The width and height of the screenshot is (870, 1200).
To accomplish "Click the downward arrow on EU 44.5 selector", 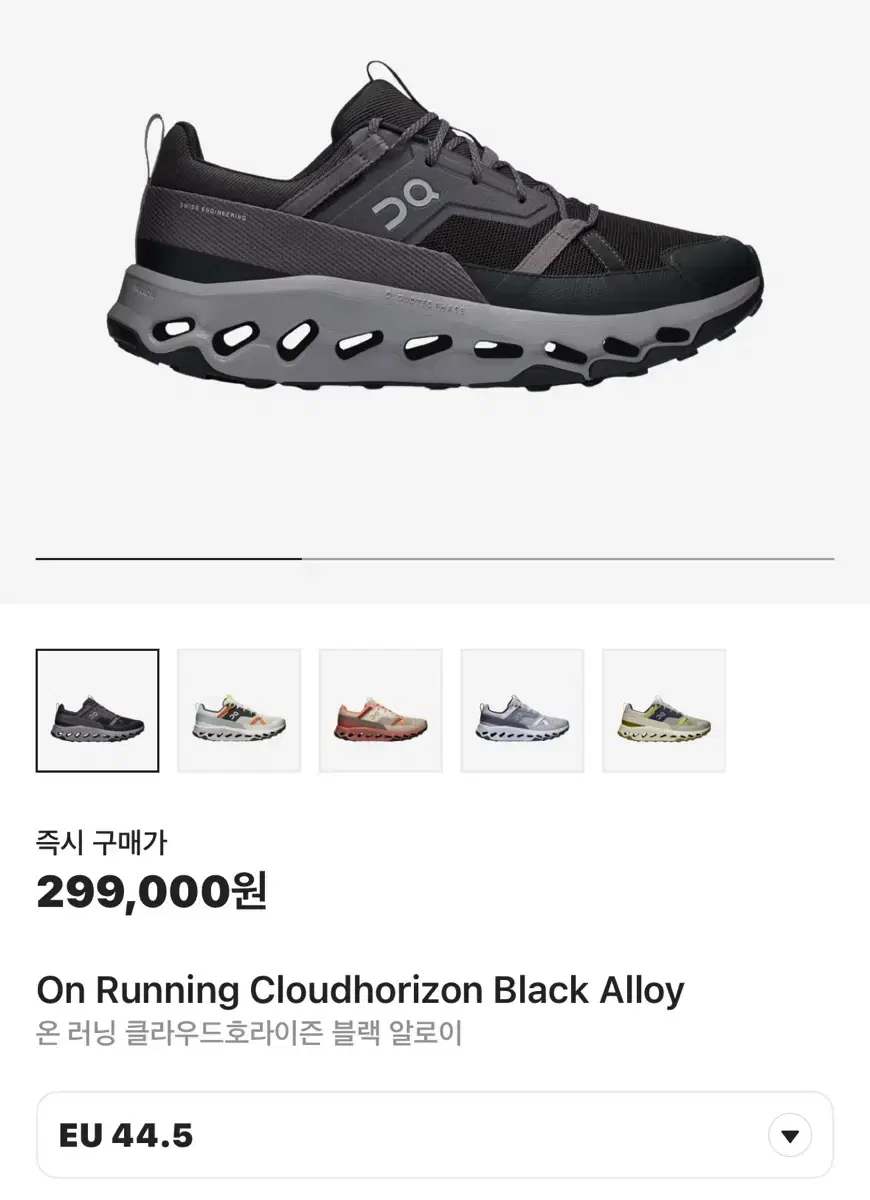I will click(789, 1135).
